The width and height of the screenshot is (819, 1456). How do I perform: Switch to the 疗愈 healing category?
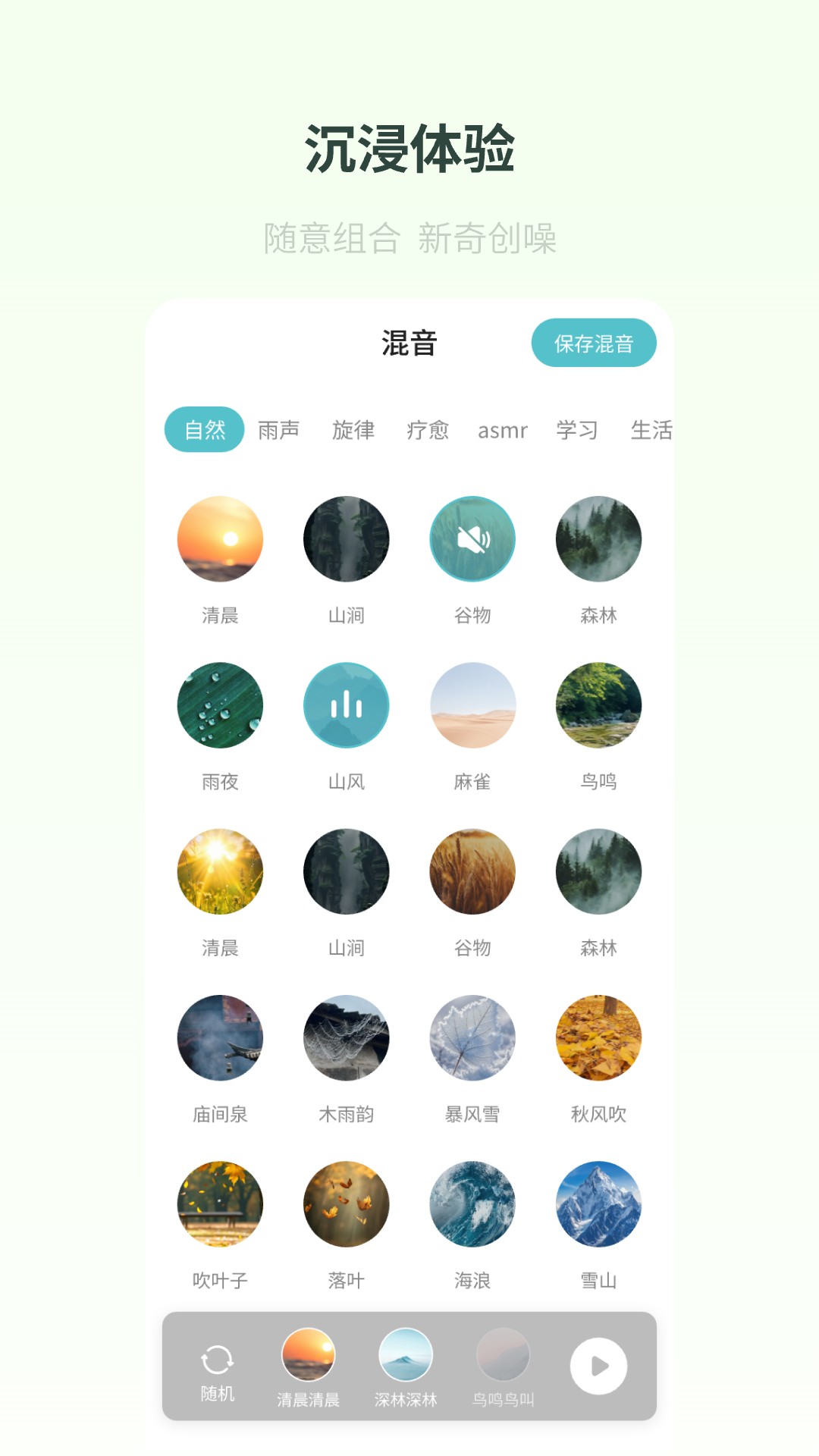tap(428, 431)
